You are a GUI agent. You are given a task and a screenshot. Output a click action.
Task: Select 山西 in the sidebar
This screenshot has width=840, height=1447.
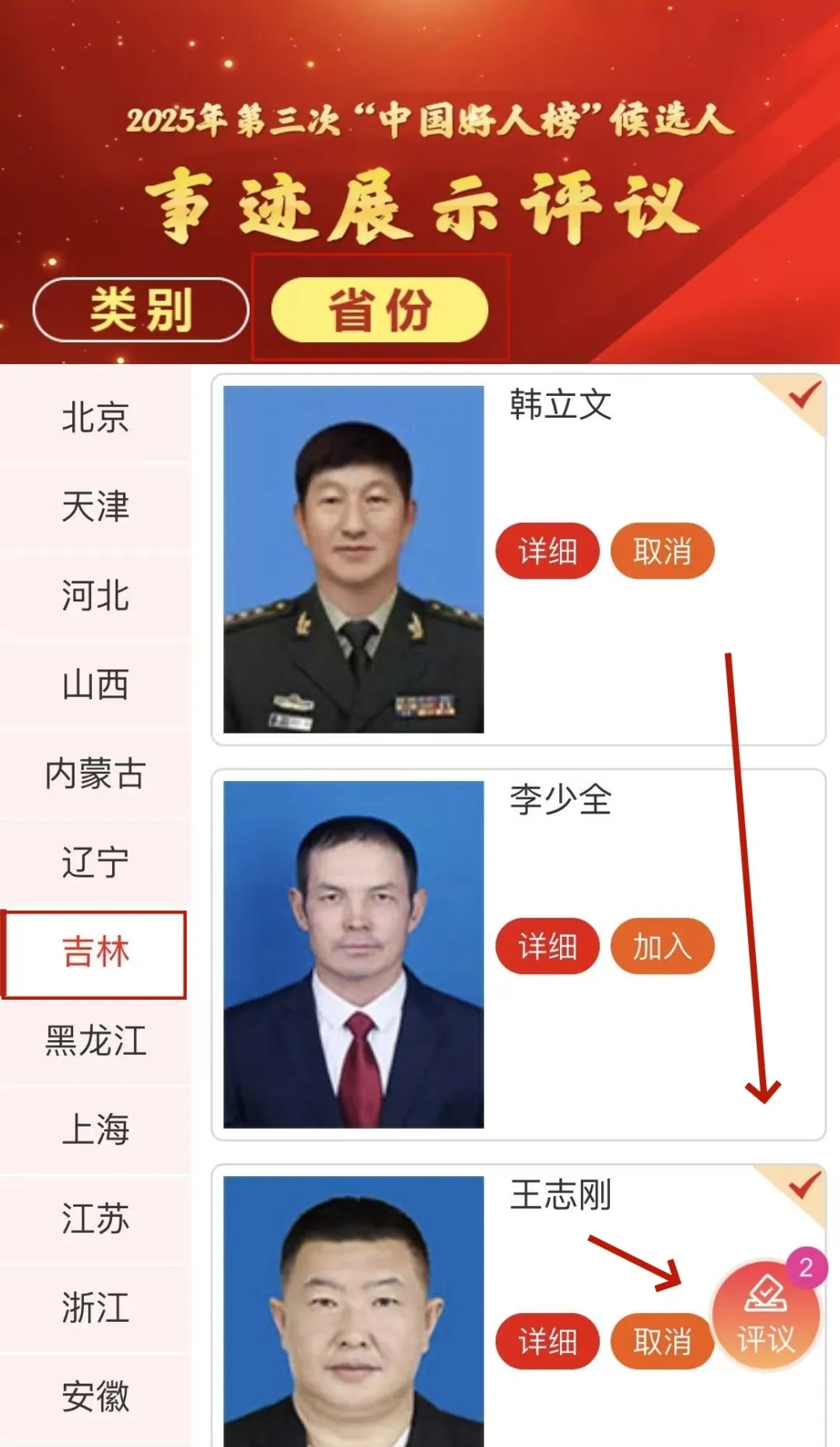pyautogui.click(x=95, y=685)
